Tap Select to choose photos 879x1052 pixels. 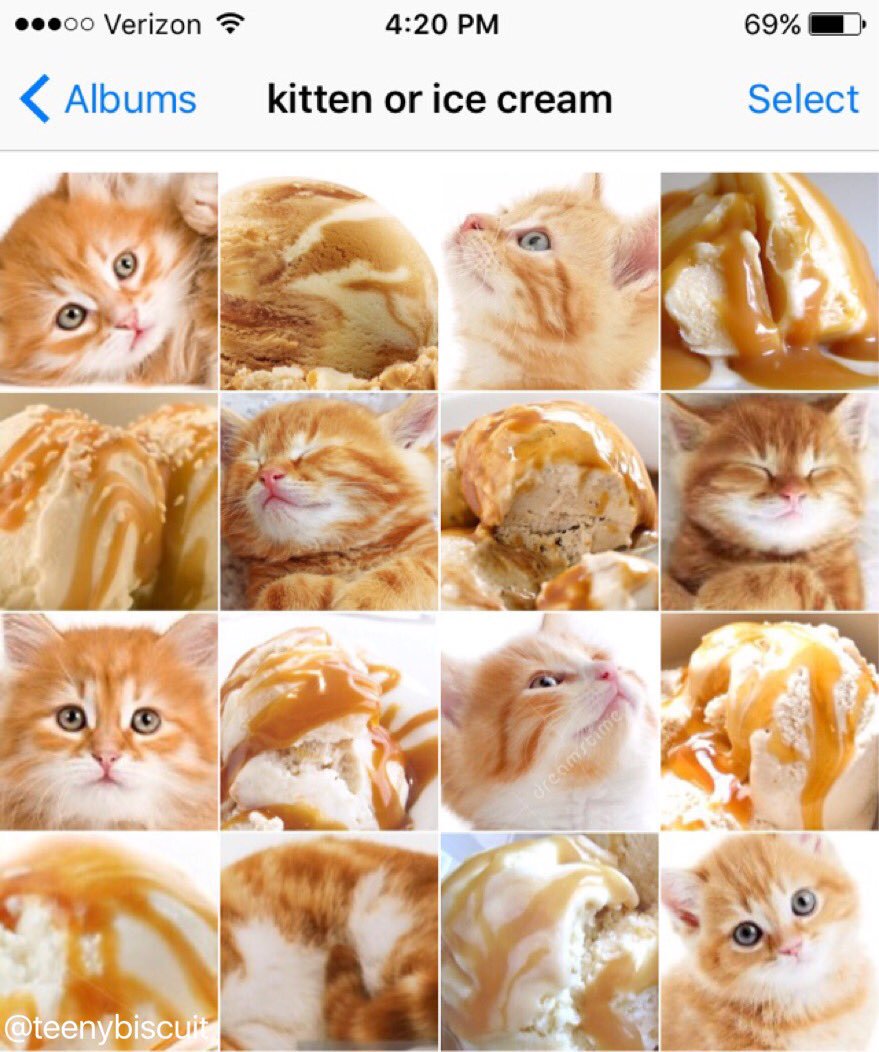[802, 100]
